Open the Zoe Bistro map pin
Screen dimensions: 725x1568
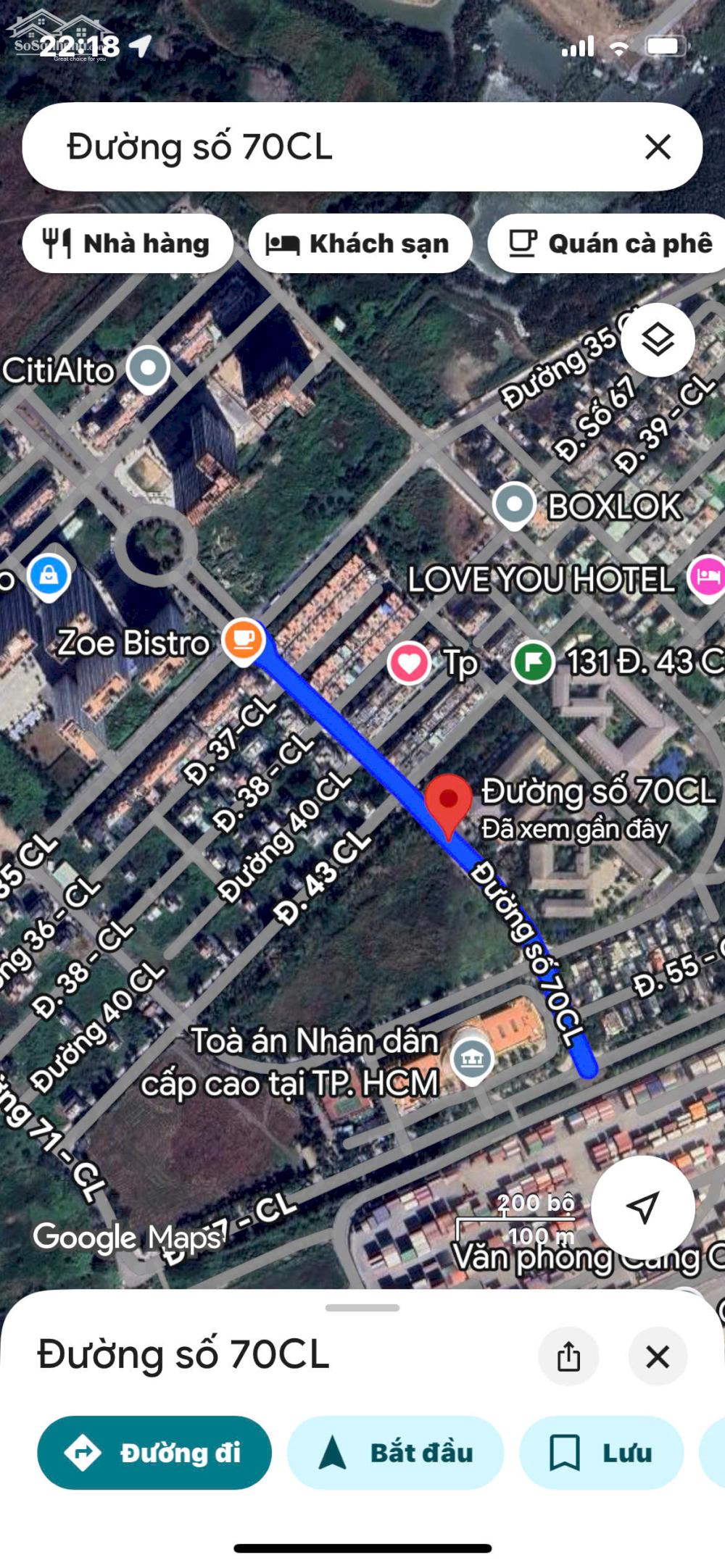[x=243, y=640]
